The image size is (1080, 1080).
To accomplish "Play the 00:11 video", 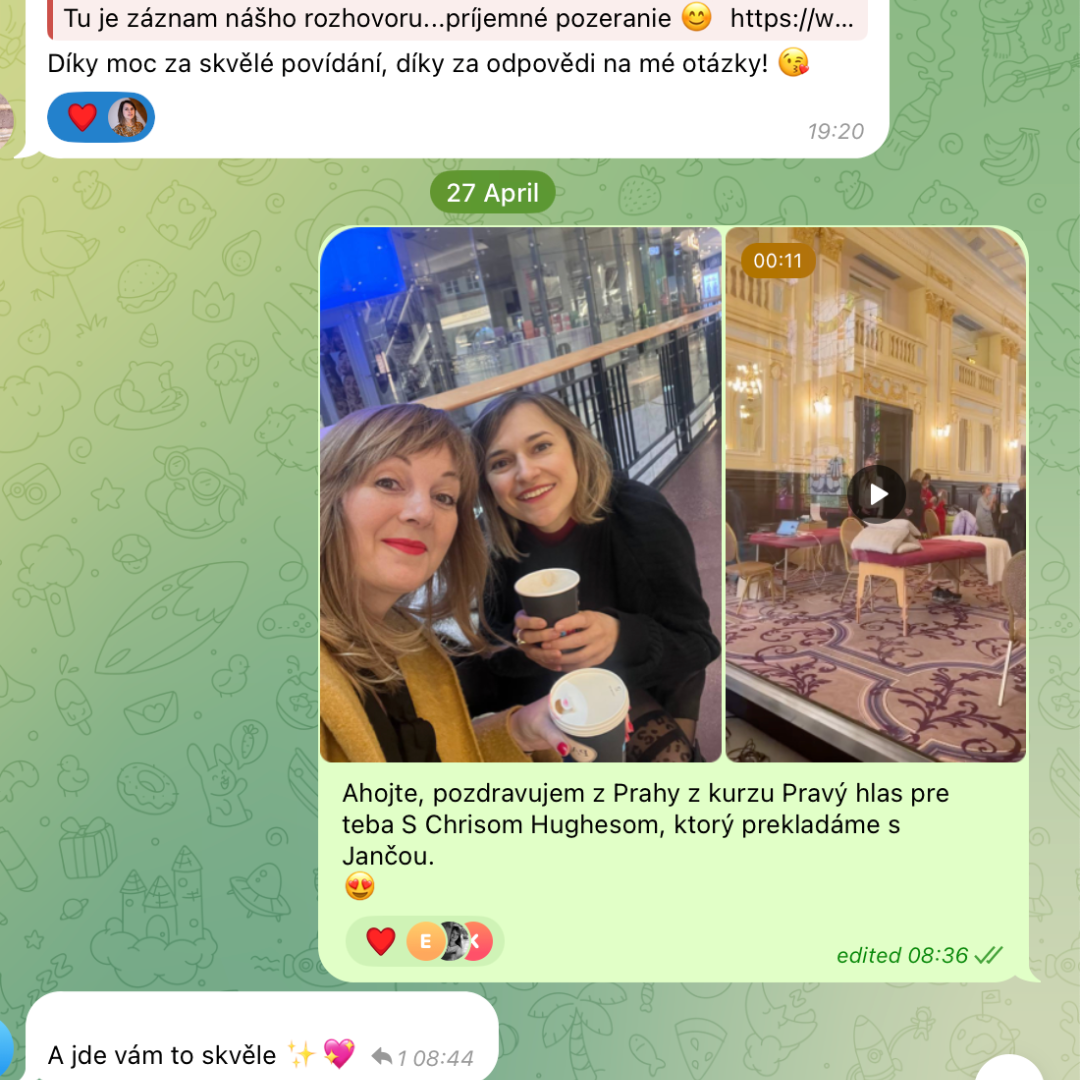I will [x=876, y=494].
